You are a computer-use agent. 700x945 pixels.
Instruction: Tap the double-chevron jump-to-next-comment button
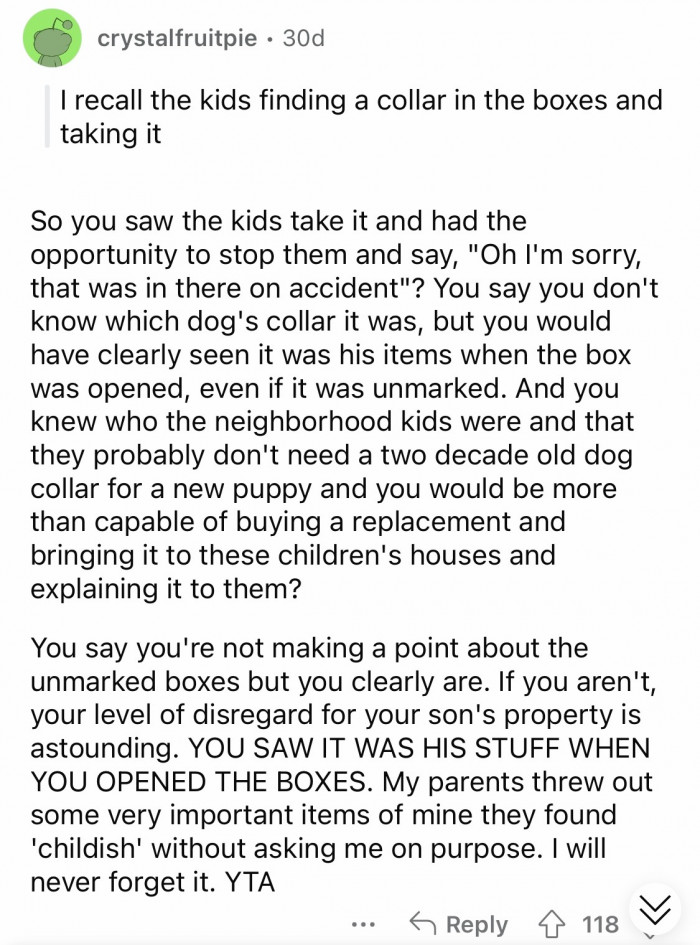tap(655, 912)
